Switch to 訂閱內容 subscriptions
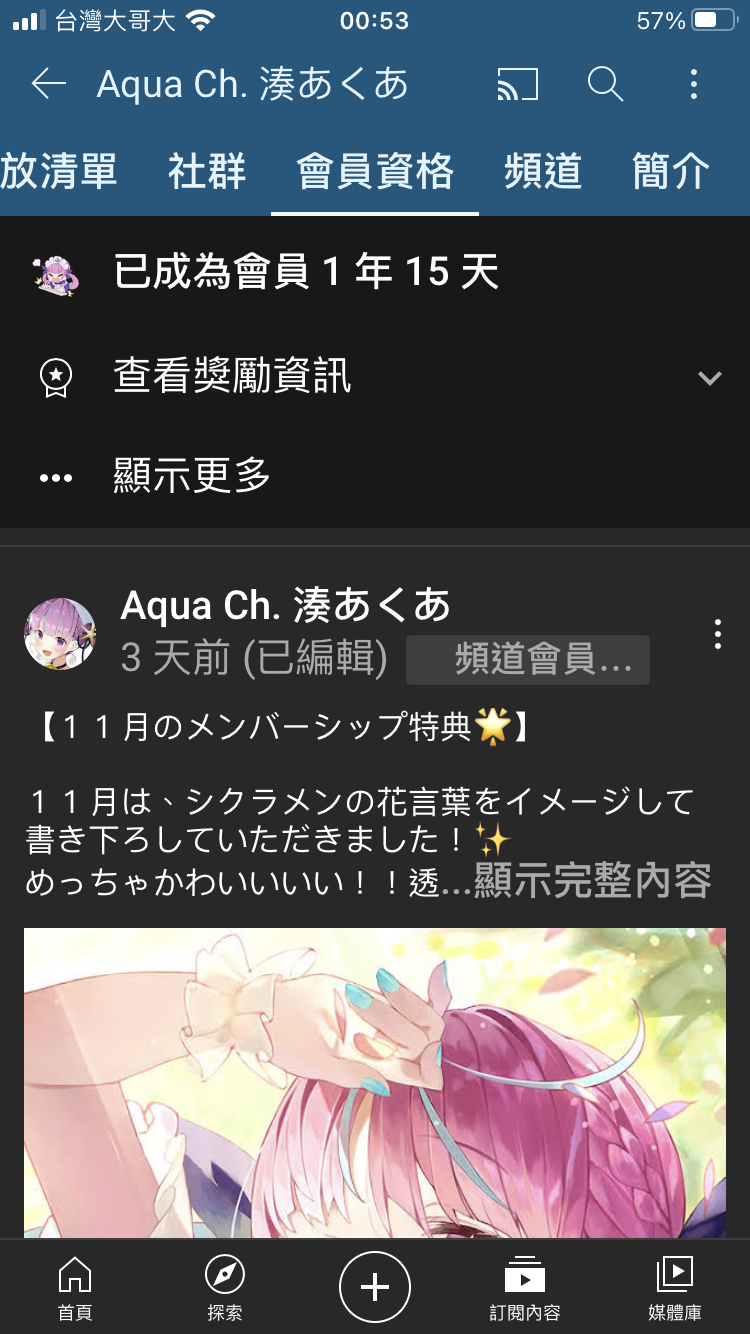This screenshot has width=750, height=1334. 525,1287
